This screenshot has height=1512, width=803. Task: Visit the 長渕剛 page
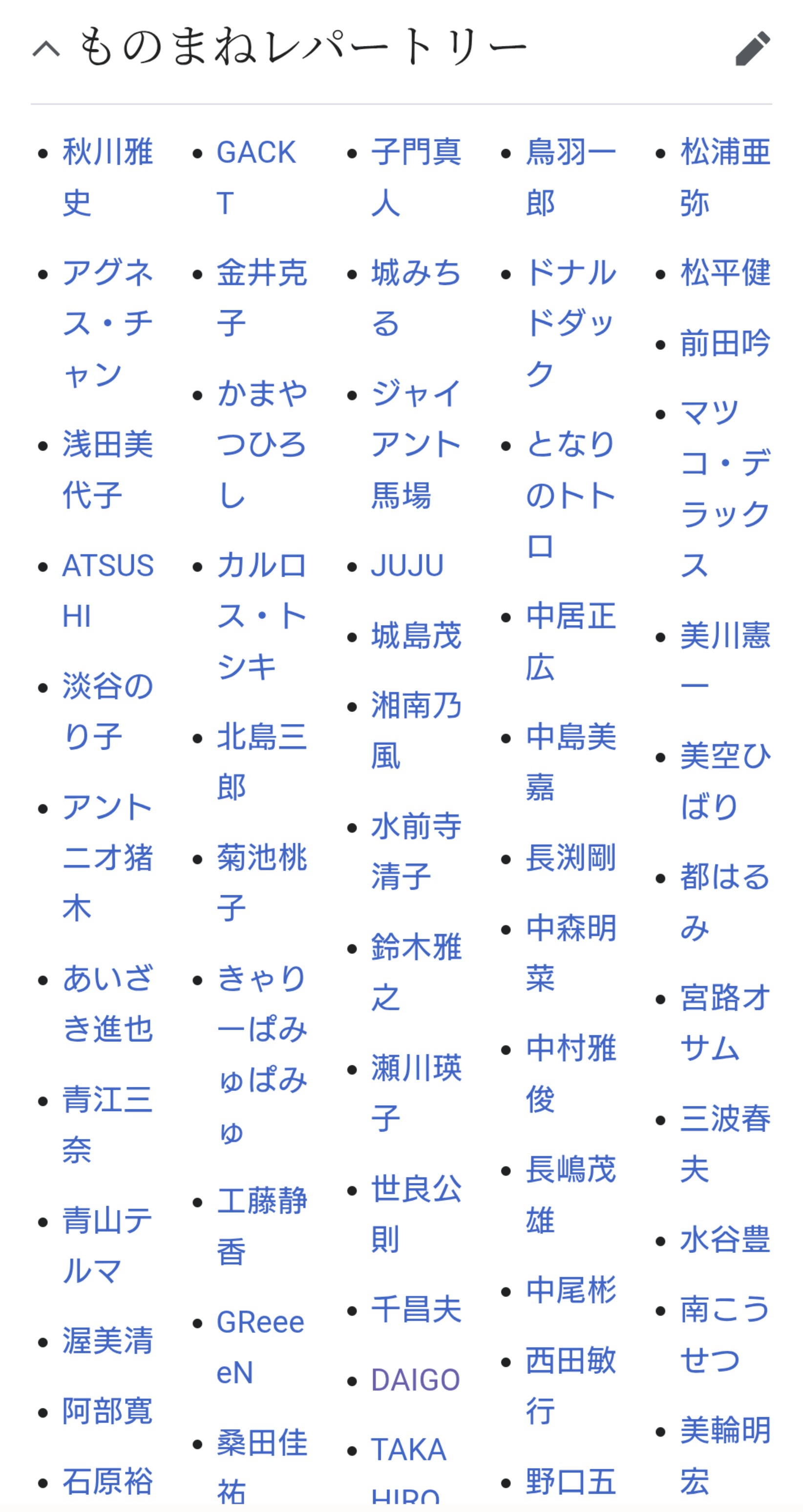(570, 858)
